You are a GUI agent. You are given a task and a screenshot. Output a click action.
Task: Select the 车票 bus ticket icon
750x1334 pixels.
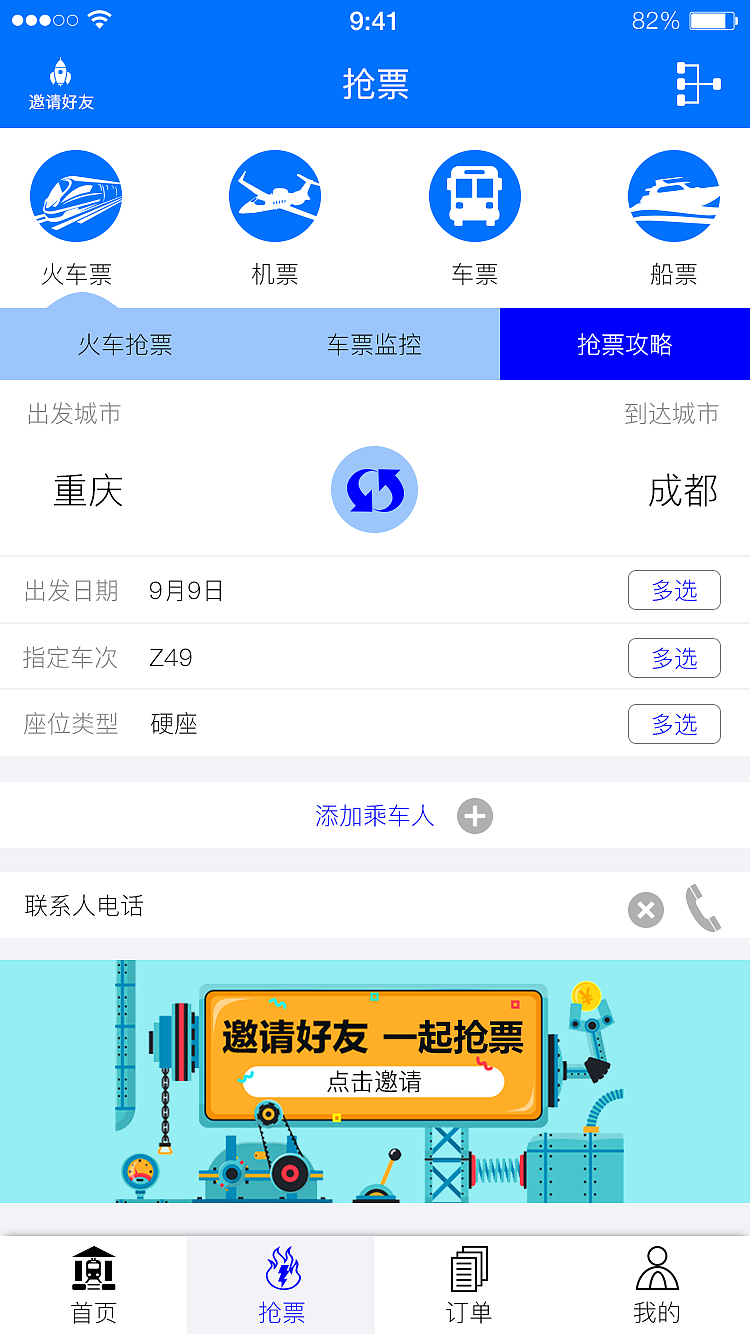(474, 195)
